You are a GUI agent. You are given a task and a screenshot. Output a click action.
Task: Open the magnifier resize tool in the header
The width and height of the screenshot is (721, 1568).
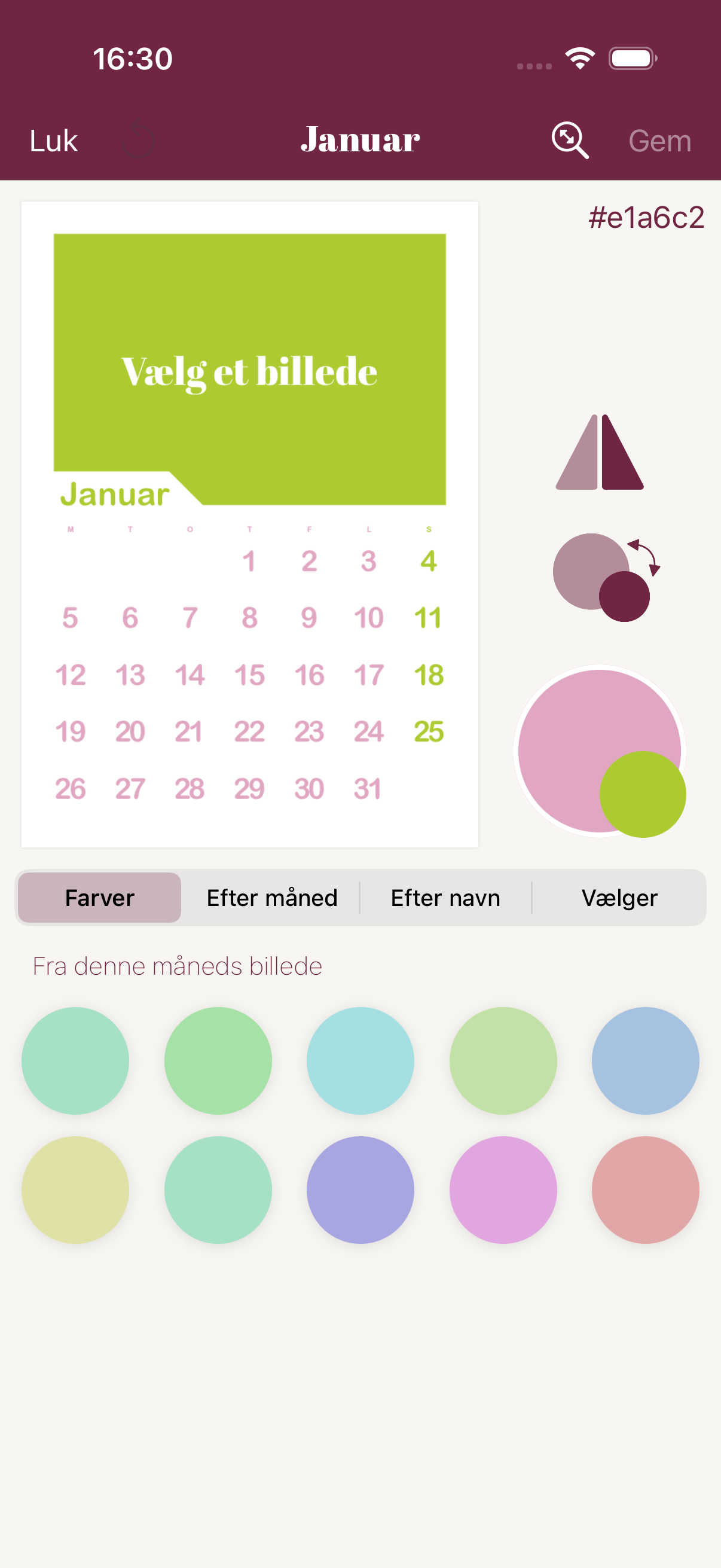pos(570,140)
